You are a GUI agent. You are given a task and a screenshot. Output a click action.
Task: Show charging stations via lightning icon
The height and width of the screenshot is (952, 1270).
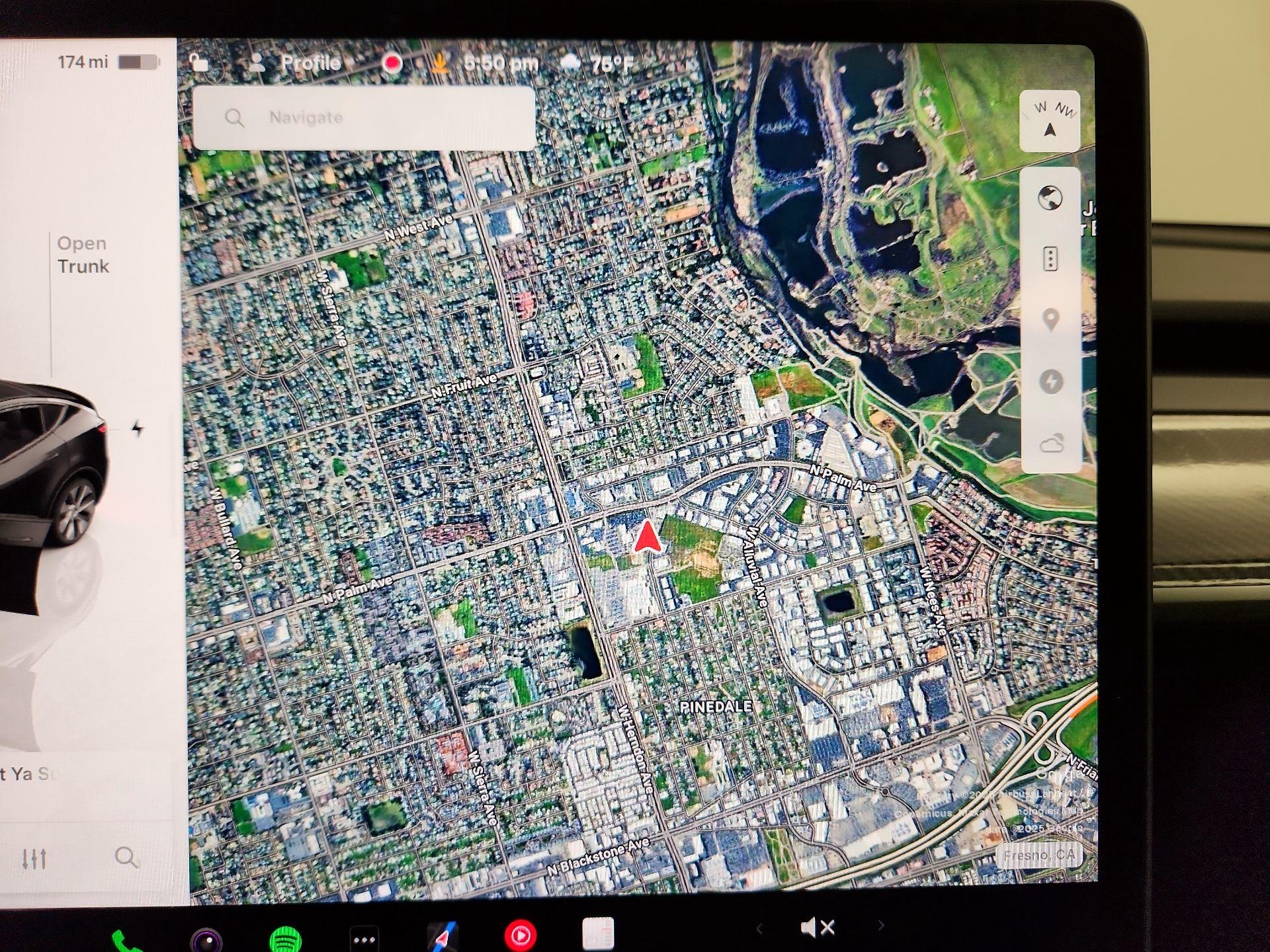(1050, 381)
